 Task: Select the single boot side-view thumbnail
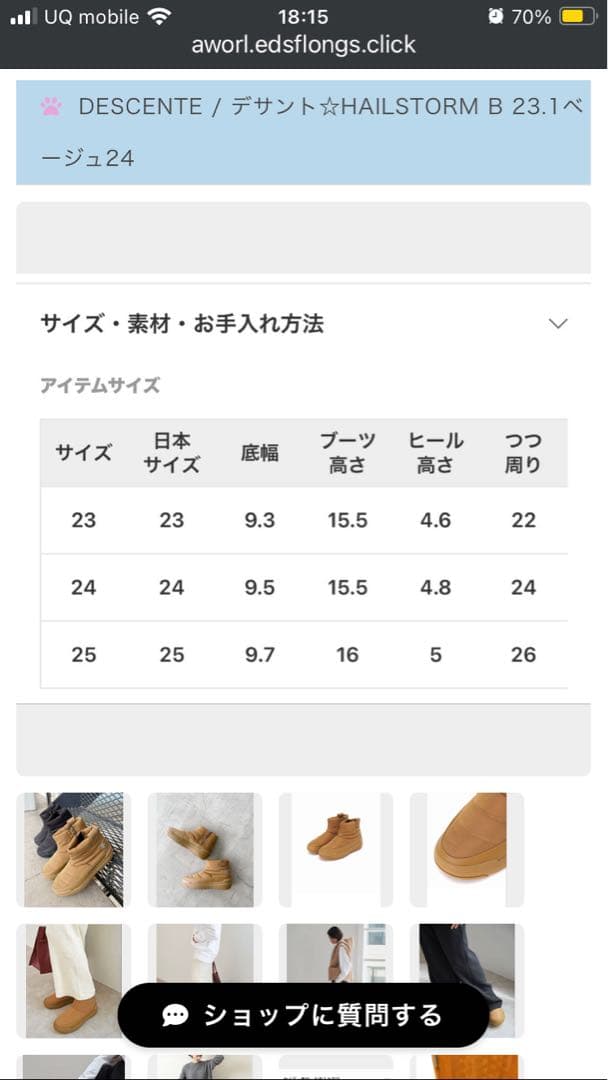click(x=335, y=849)
